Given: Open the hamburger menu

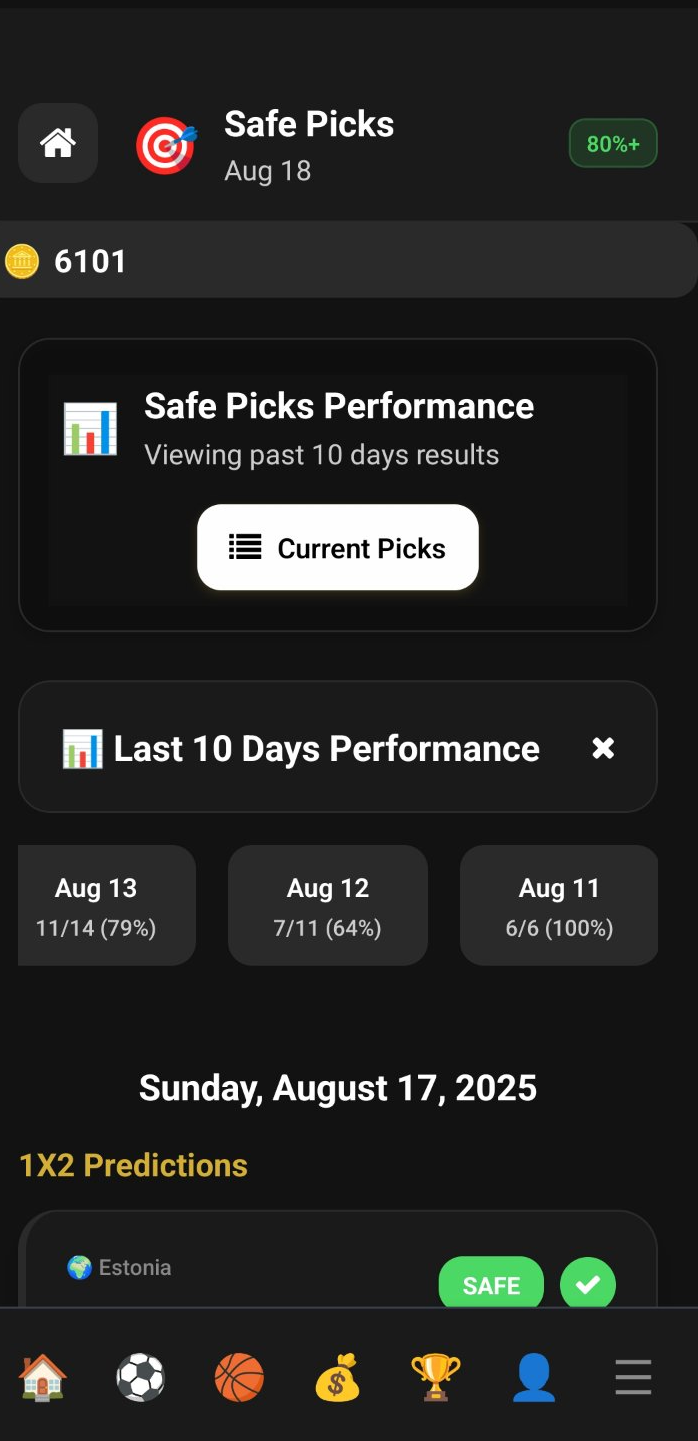Looking at the screenshot, I should (633, 1378).
